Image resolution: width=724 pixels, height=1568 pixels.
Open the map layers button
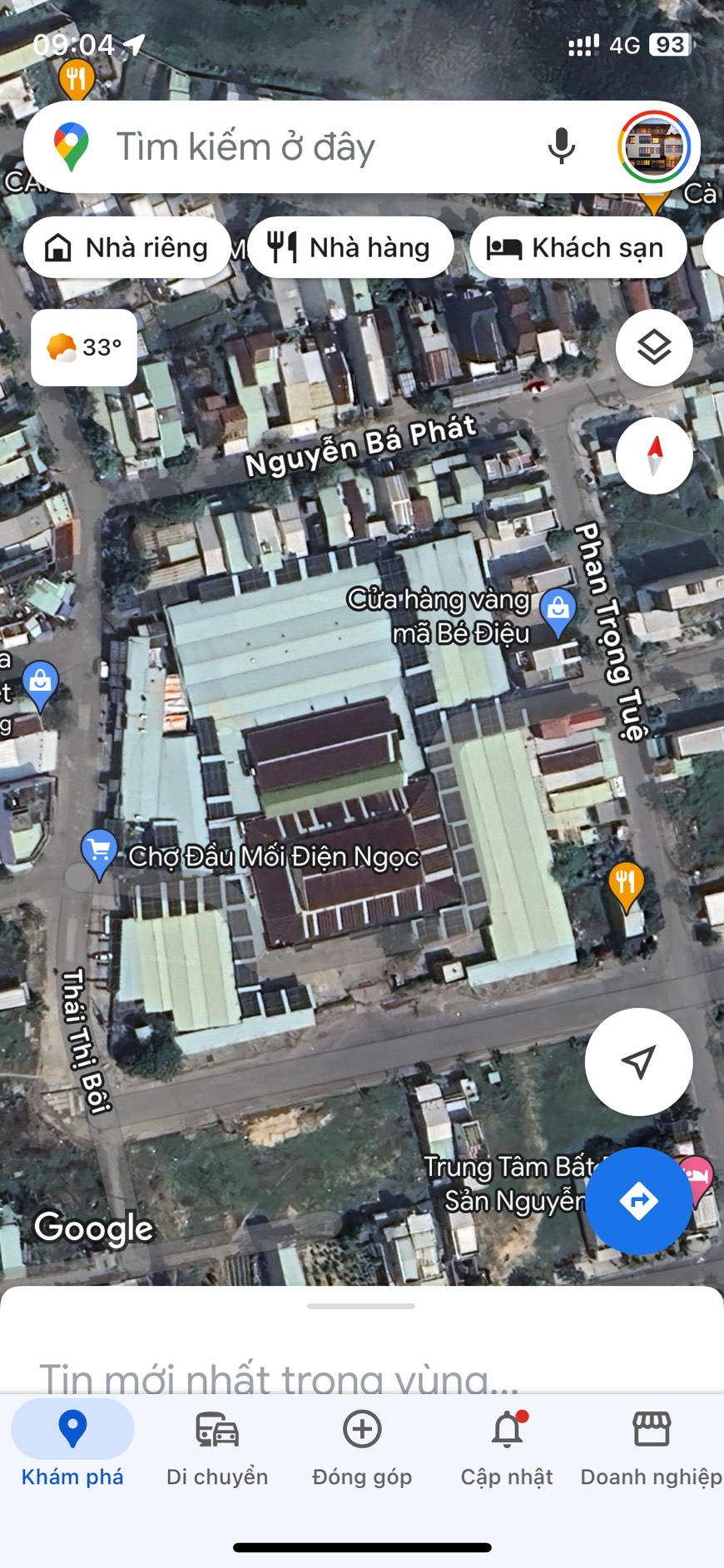click(654, 347)
